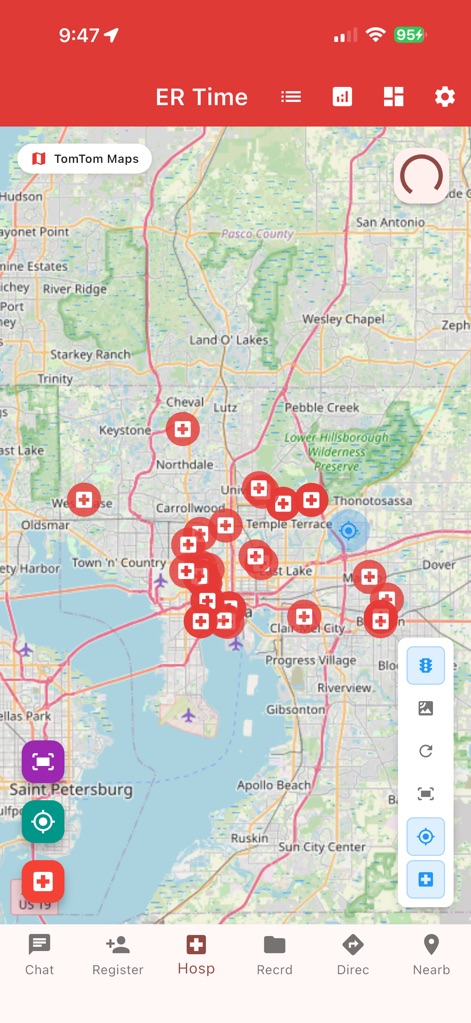Center the map with the green locate button

point(43,822)
